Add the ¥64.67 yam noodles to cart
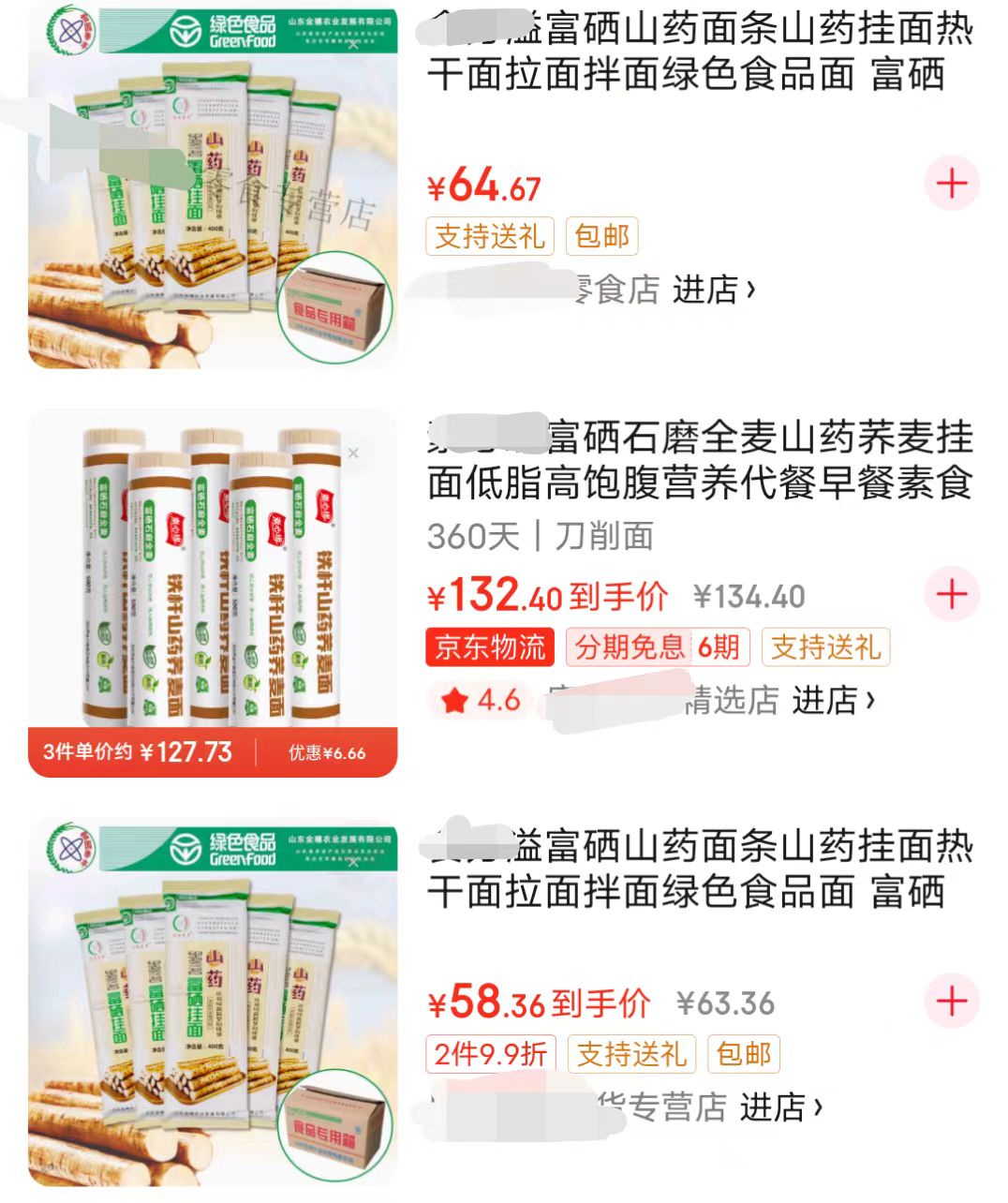 951,184
